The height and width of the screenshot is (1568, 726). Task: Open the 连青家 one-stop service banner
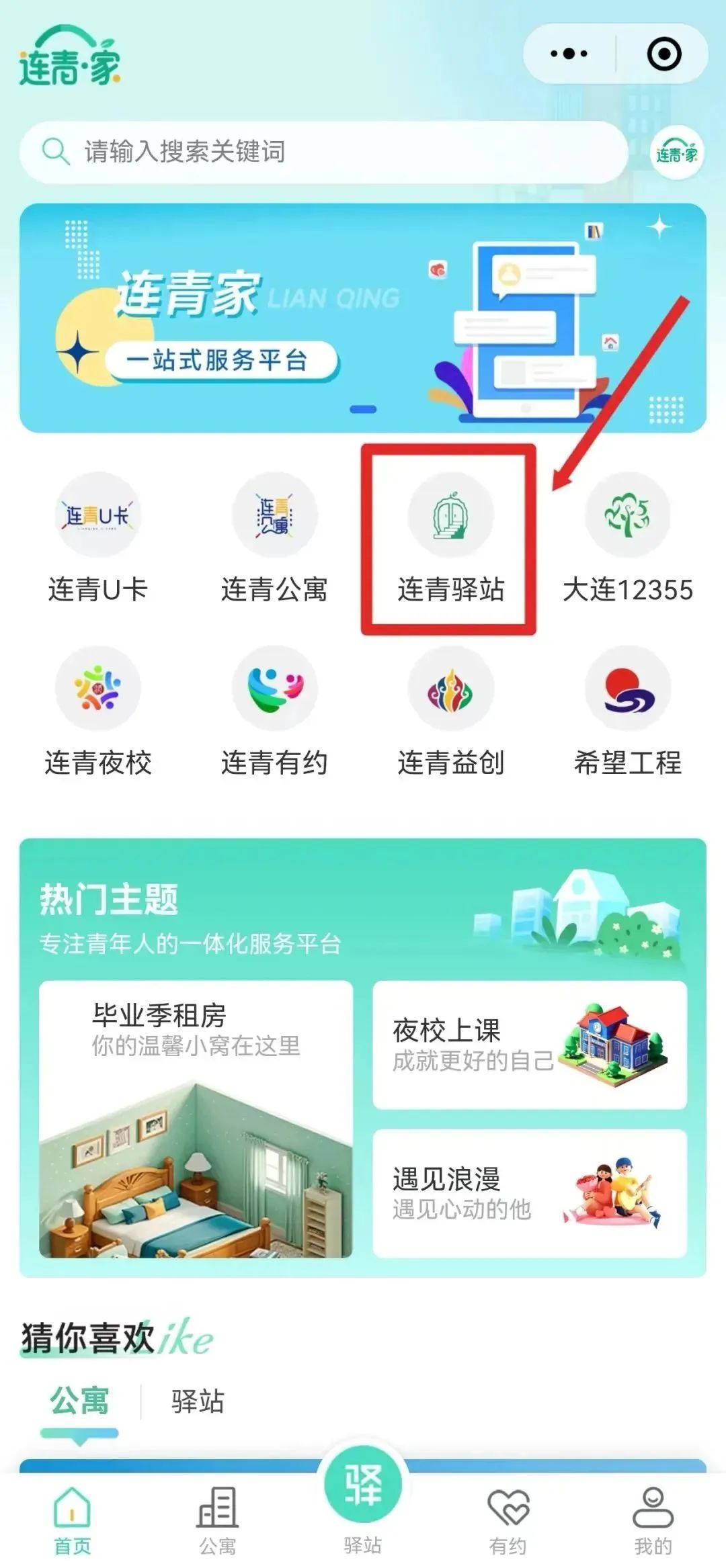[x=363, y=318]
